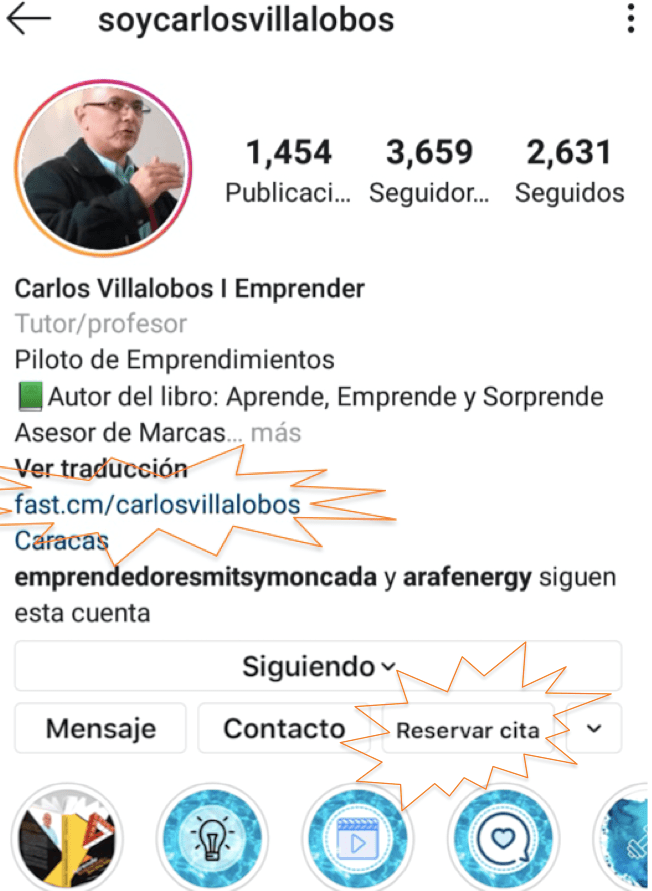652x891 pixels.
Task: Open the 3,659 Seguidores list
Action: (x=429, y=171)
